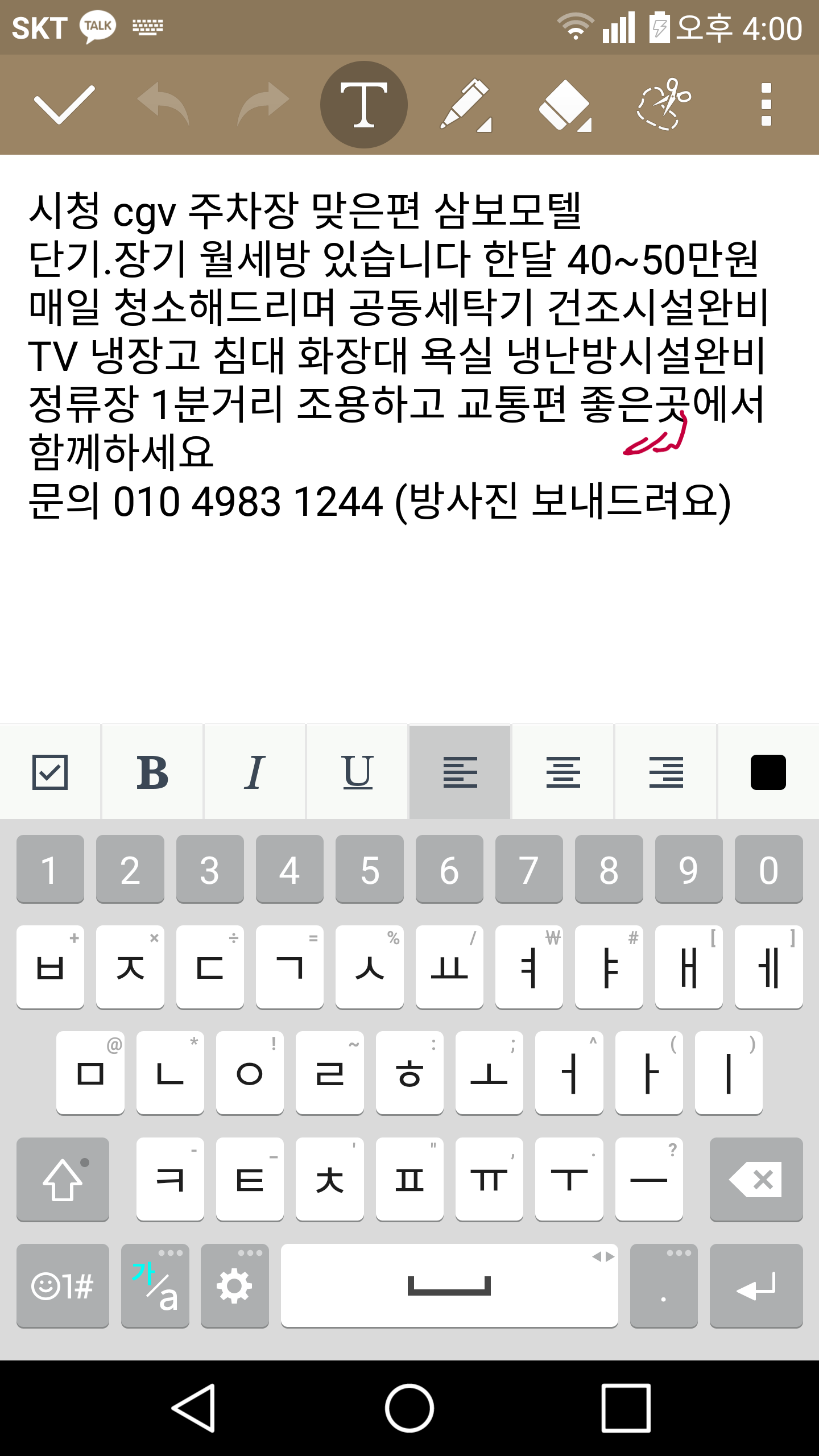This screenshot has width=819, height=1456.
Task: Center align the text
Action: point(563,772)
